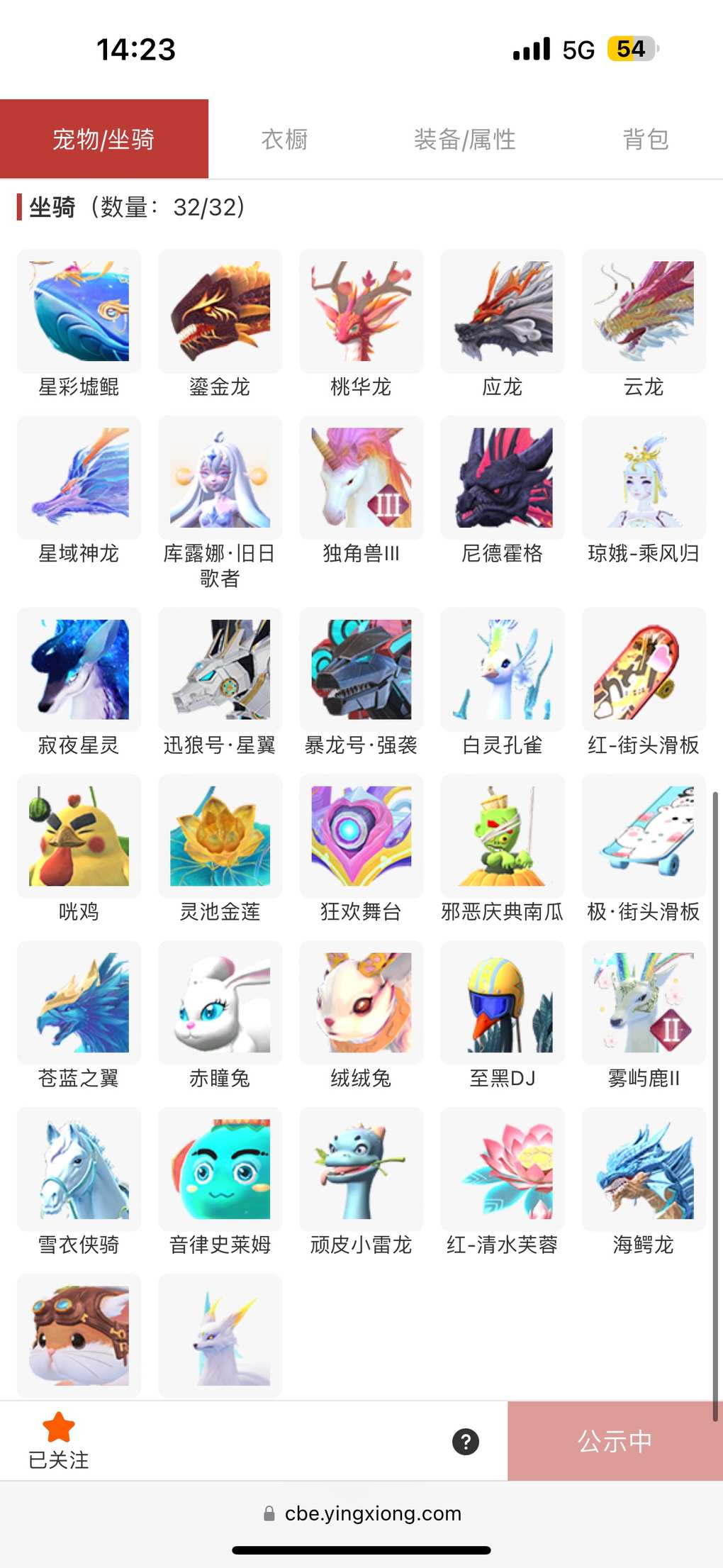Screen dimensions: 723x1568
Task: Select the 桃华龙 mount
Action: (x=361, y=312)
